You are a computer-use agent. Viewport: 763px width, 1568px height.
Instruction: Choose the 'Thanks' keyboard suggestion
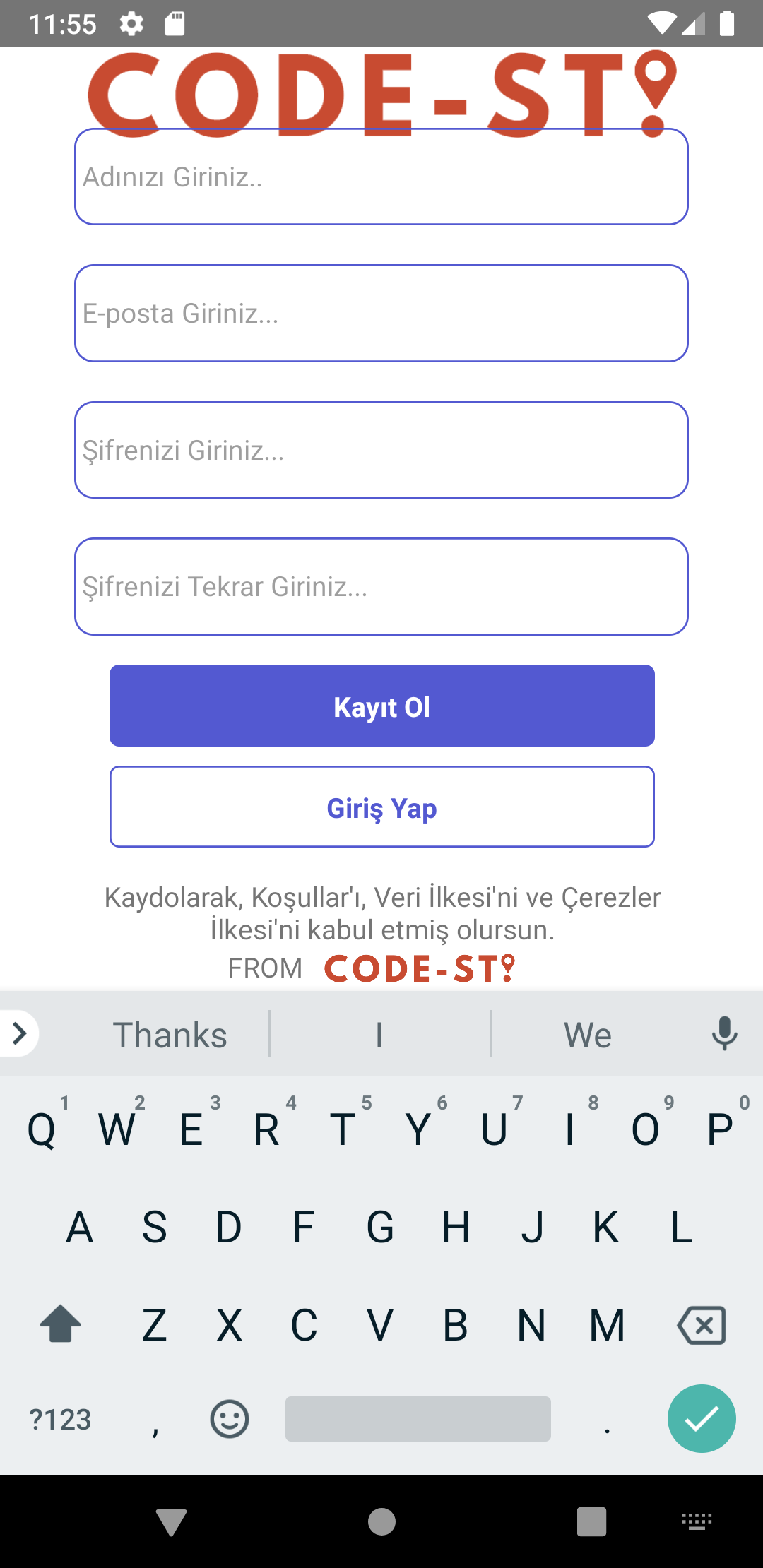coord(170,1035)
